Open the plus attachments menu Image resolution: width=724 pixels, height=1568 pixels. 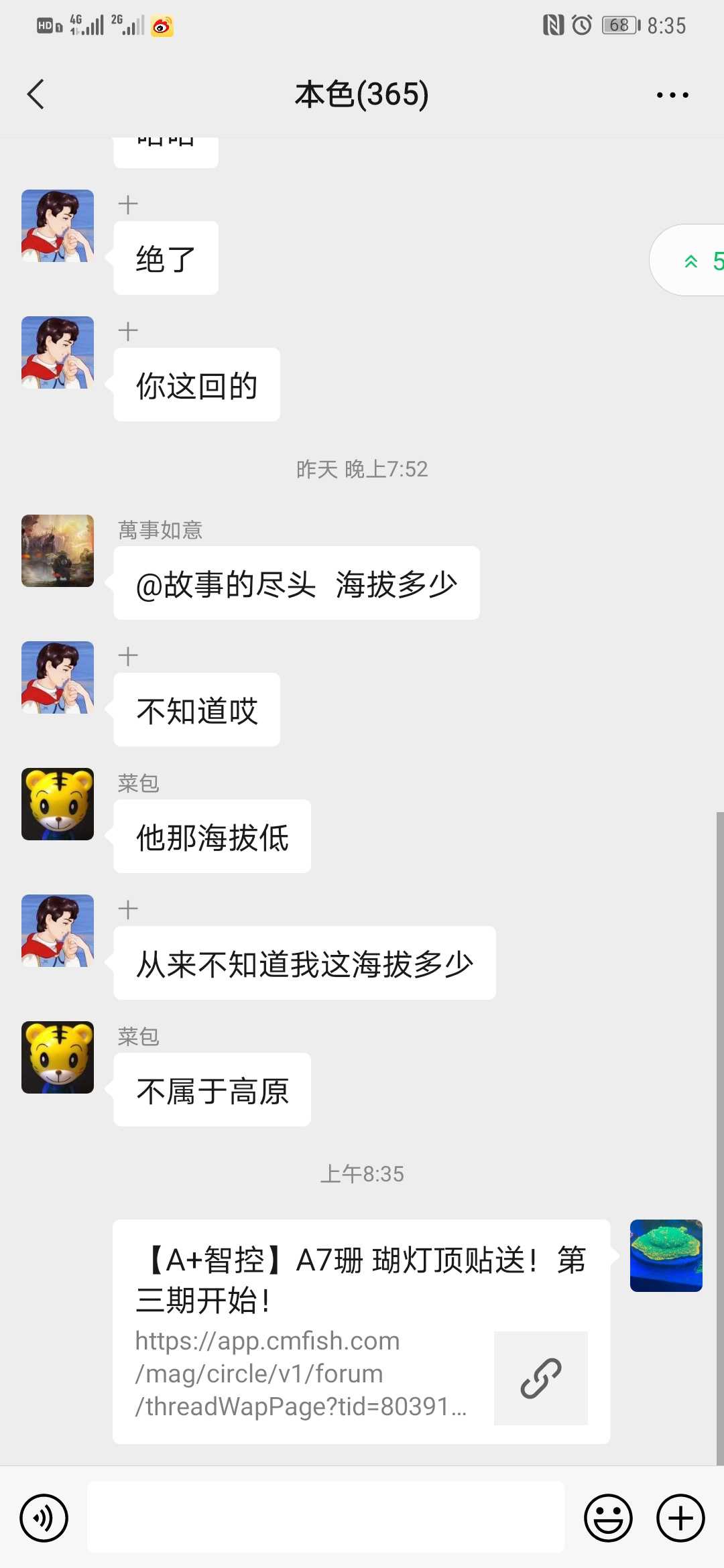(x=680, y=1518)
